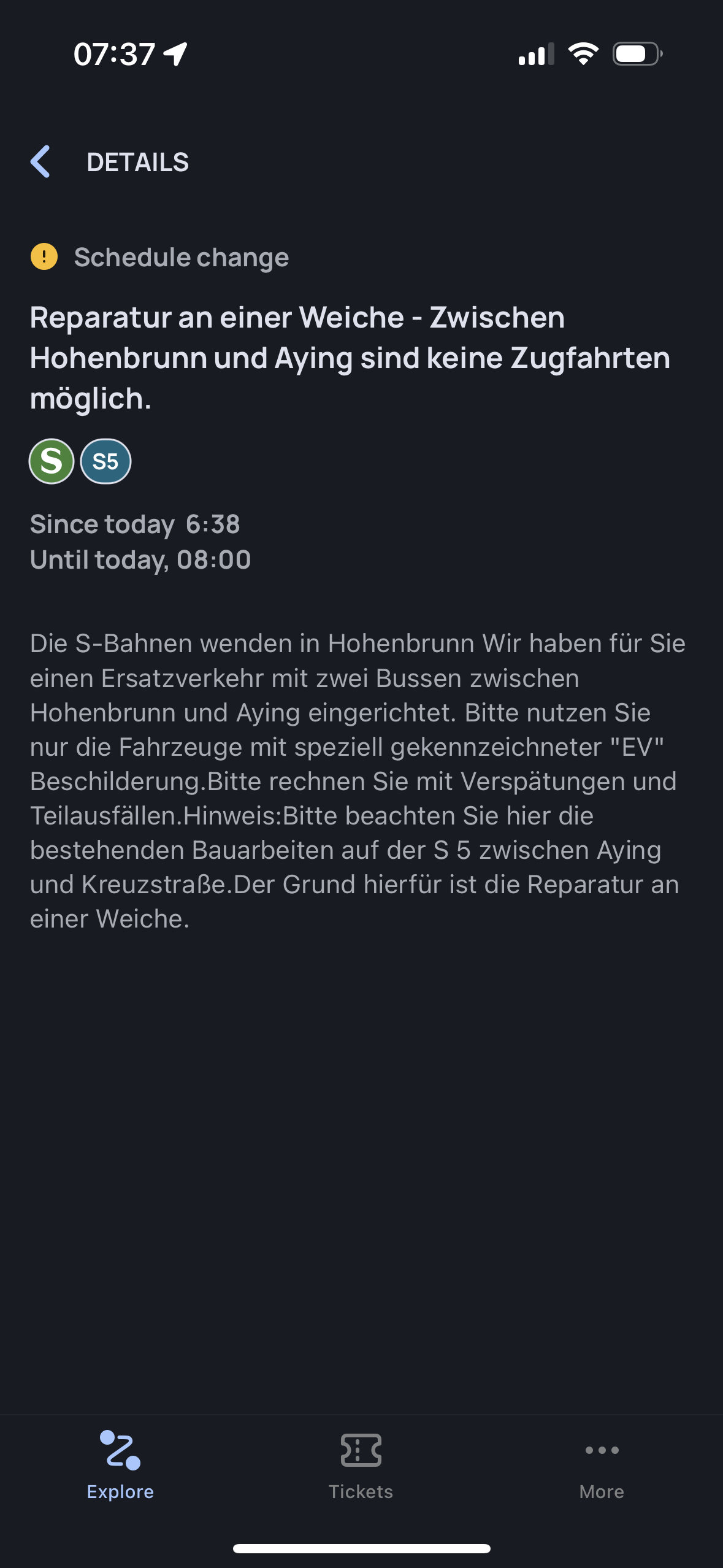The width and height of the screenshot is (723, 1568).
Task: Go back from the Details screen
Action: pos(40,162)
